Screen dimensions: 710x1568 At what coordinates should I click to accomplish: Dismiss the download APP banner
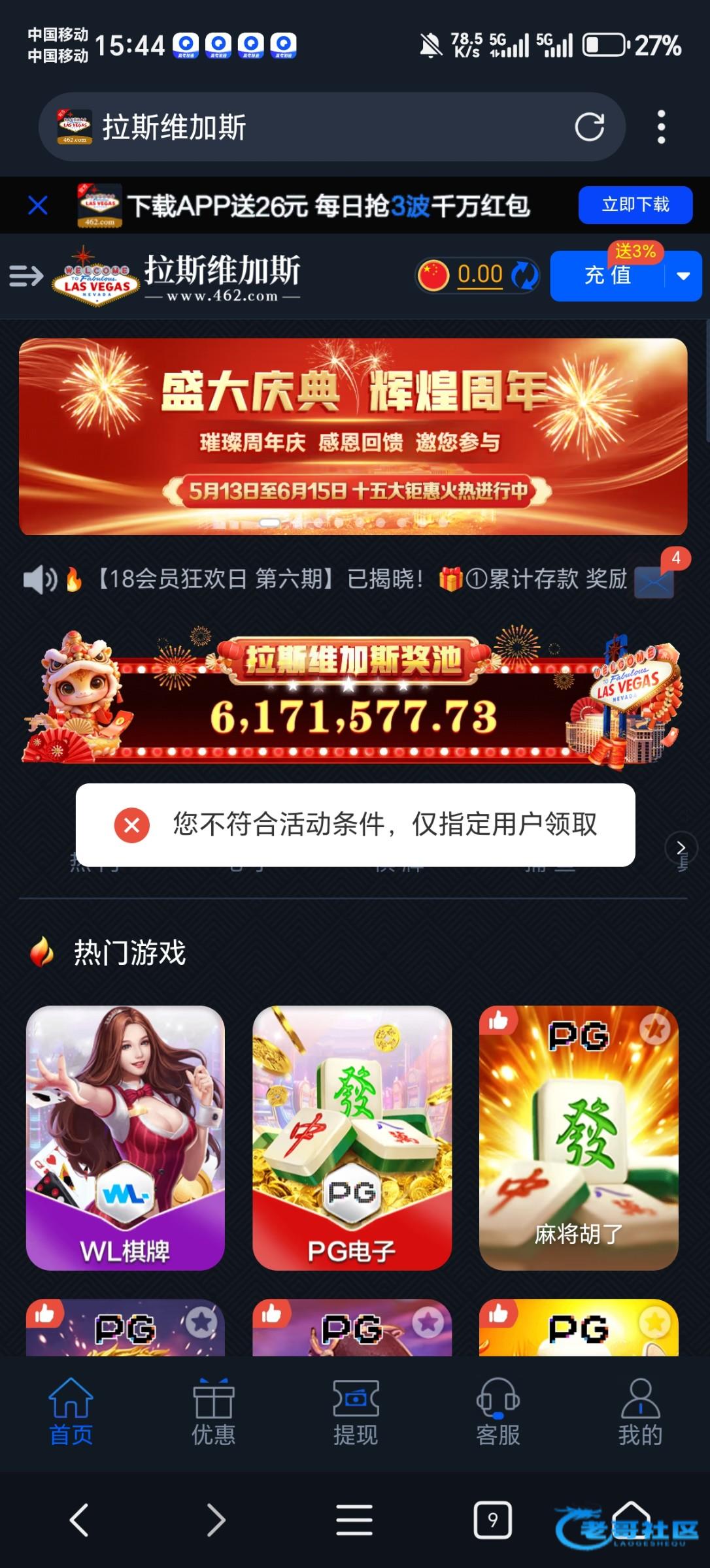pos(38,205)
